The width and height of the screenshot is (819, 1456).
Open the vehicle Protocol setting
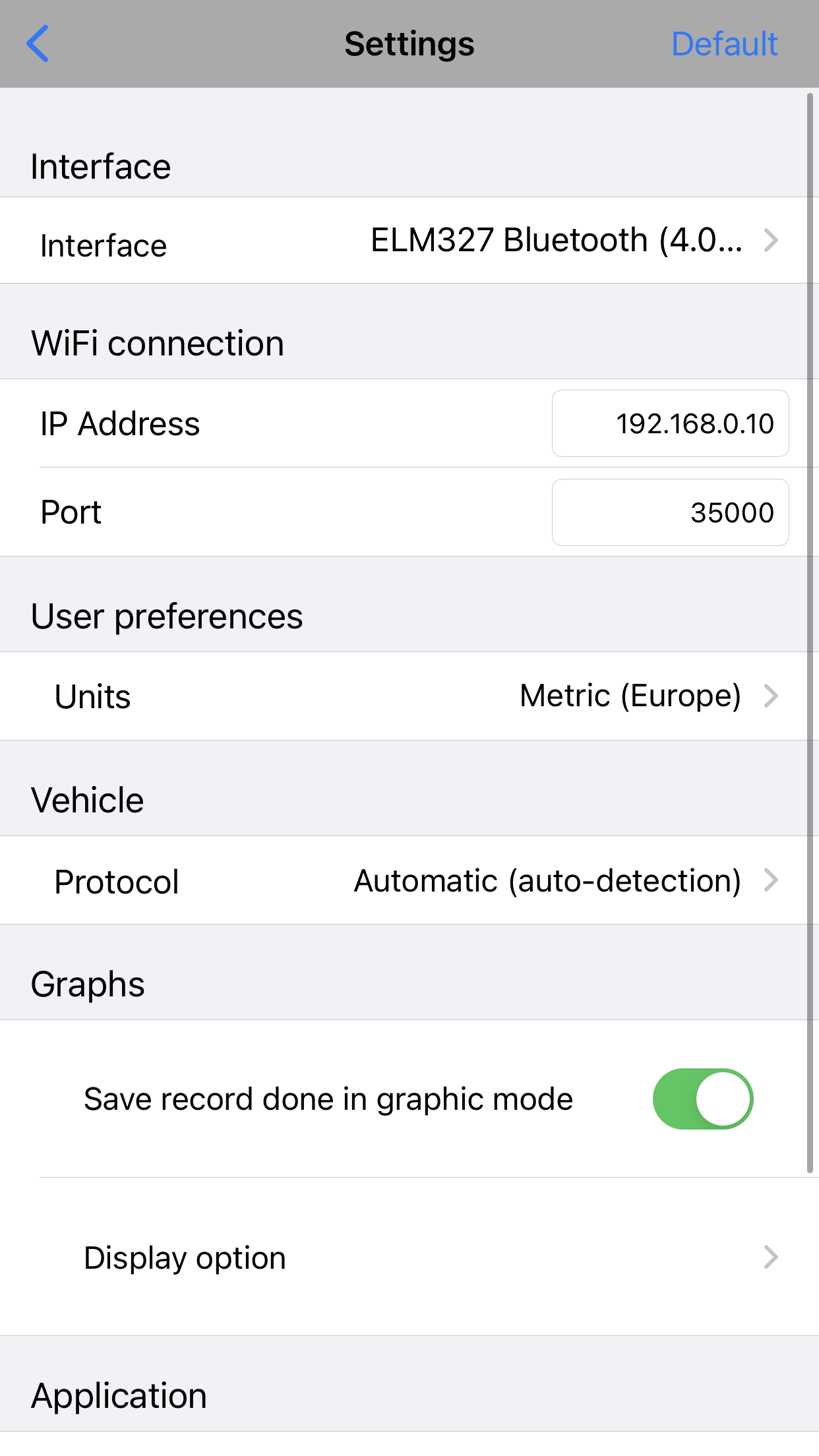[409, 880]
